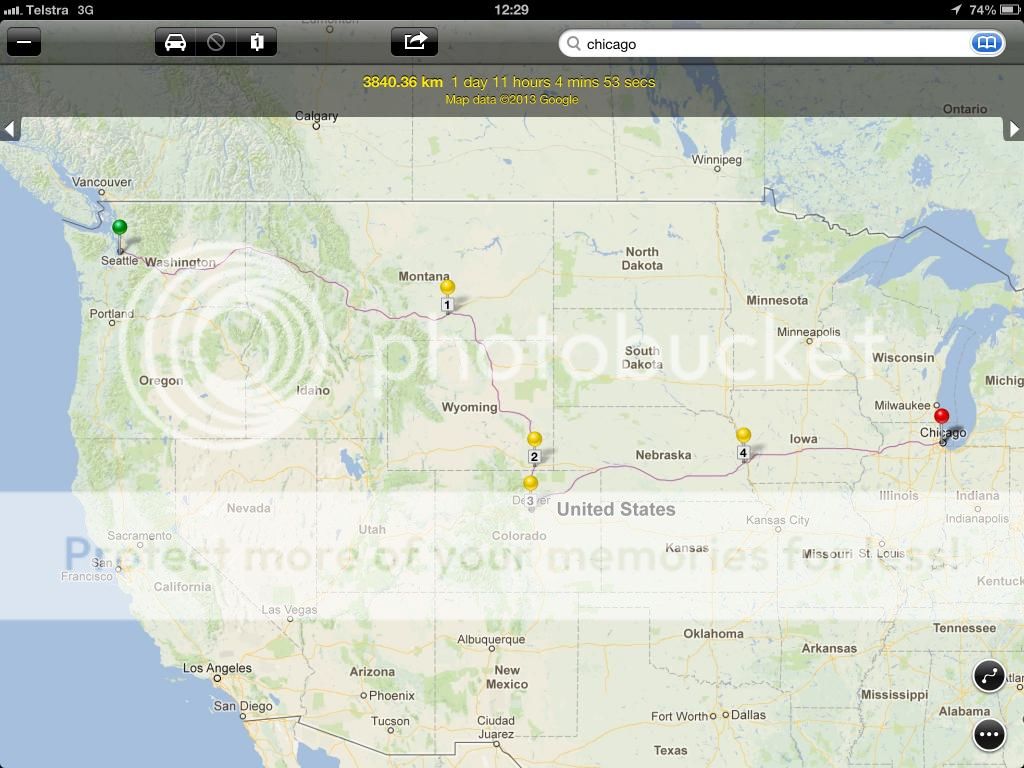Select the crossed-circle mode icon
The image size is (1024, 768).
(x=216, y=43)
